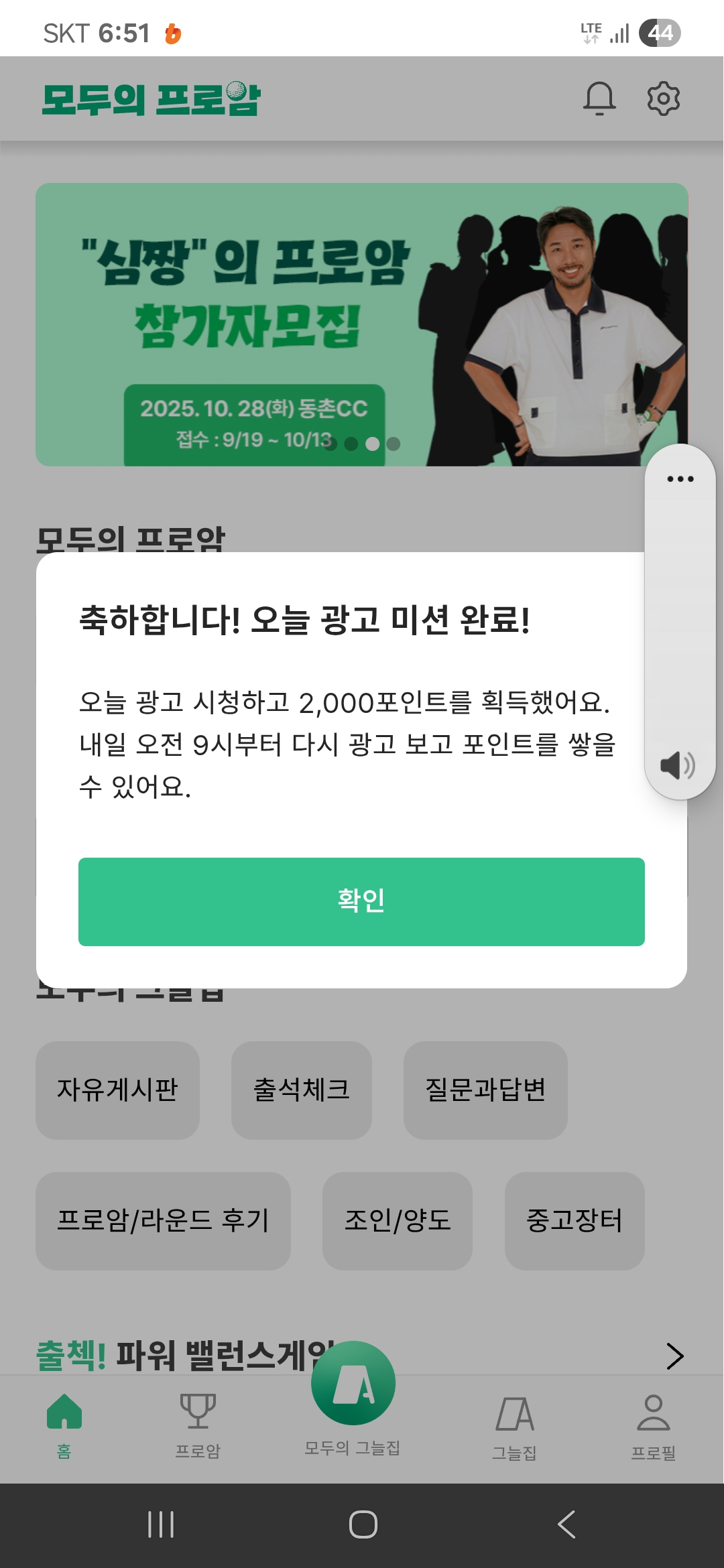Tap the three-dot floating panel menu
Image resolution: width=724 pixels, height=1568 pixels.
pyautogui.click(x=680, y=478)
